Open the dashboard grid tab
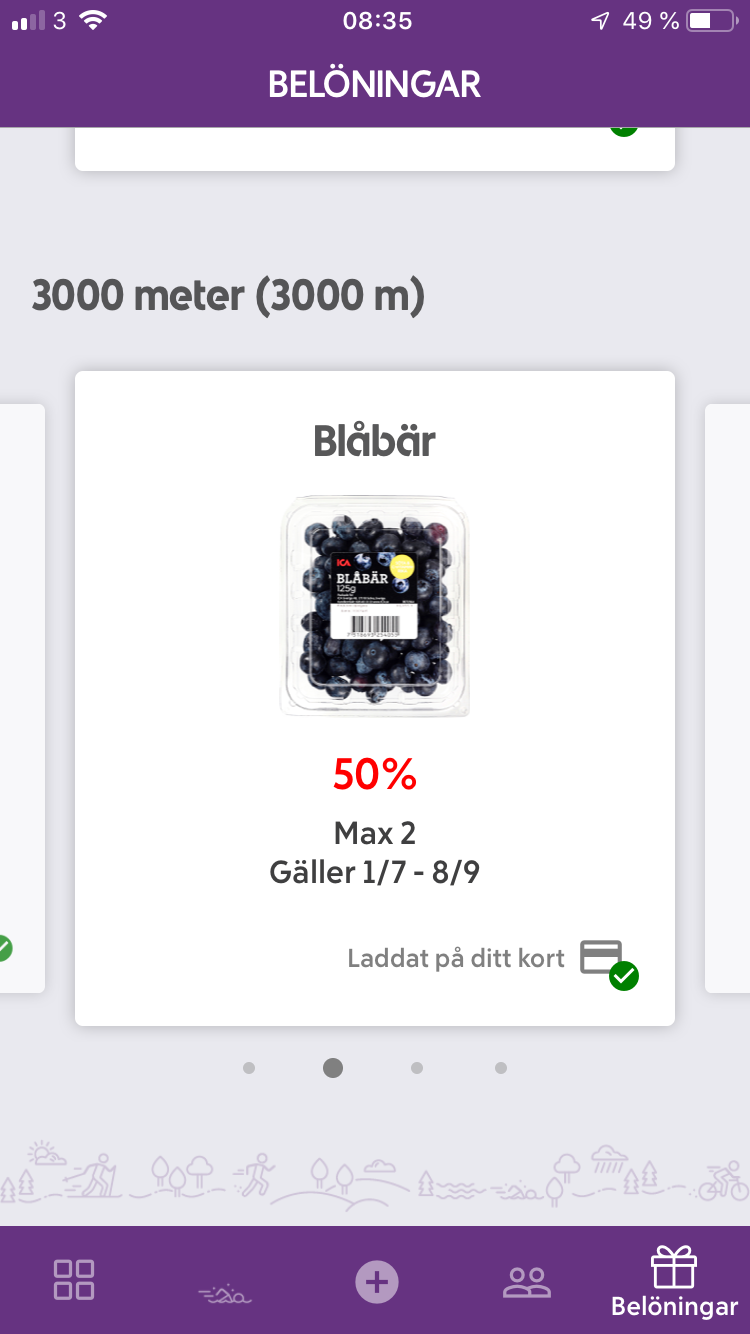This screenshot has width=750, height=1334. [74, 1280]
